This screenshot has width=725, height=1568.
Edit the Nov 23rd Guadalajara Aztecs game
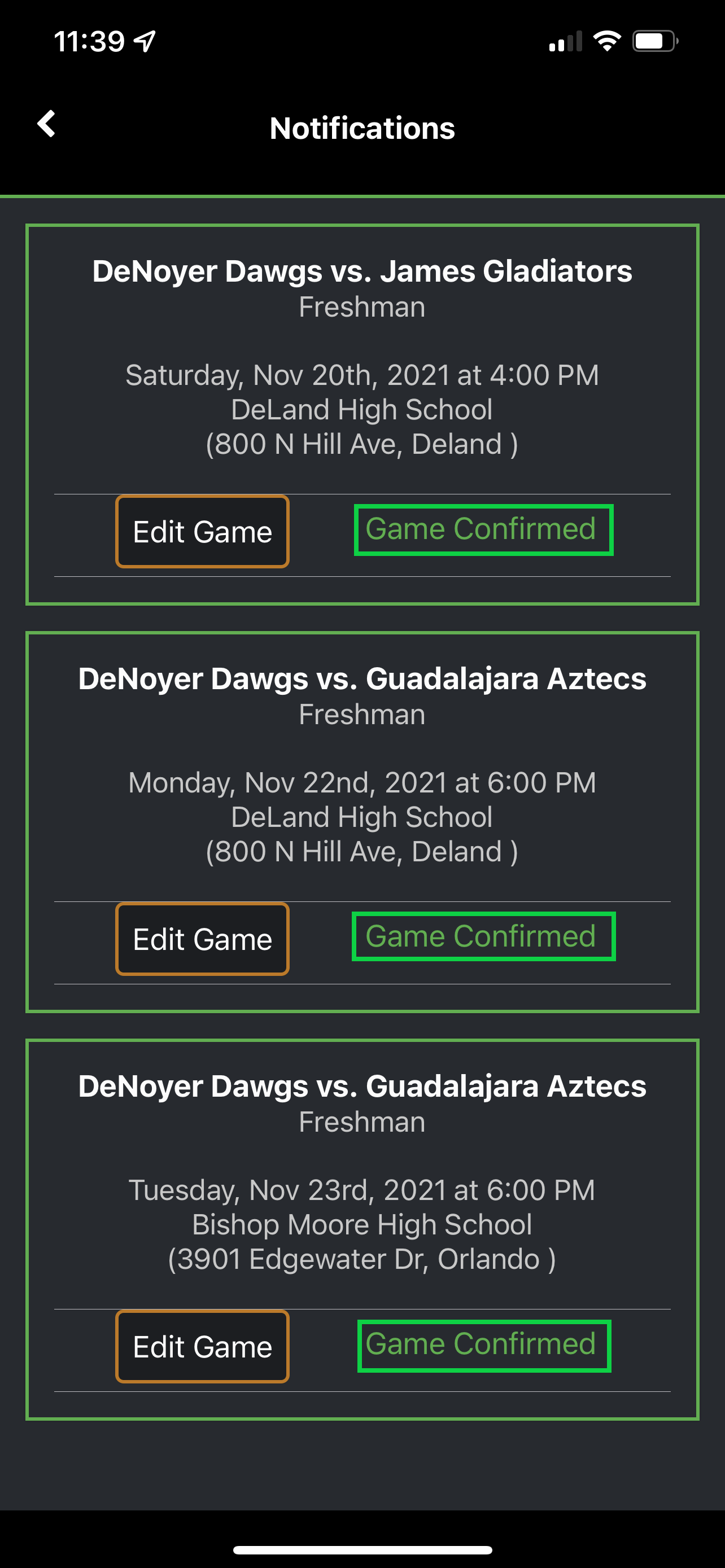pos(202,1346)
